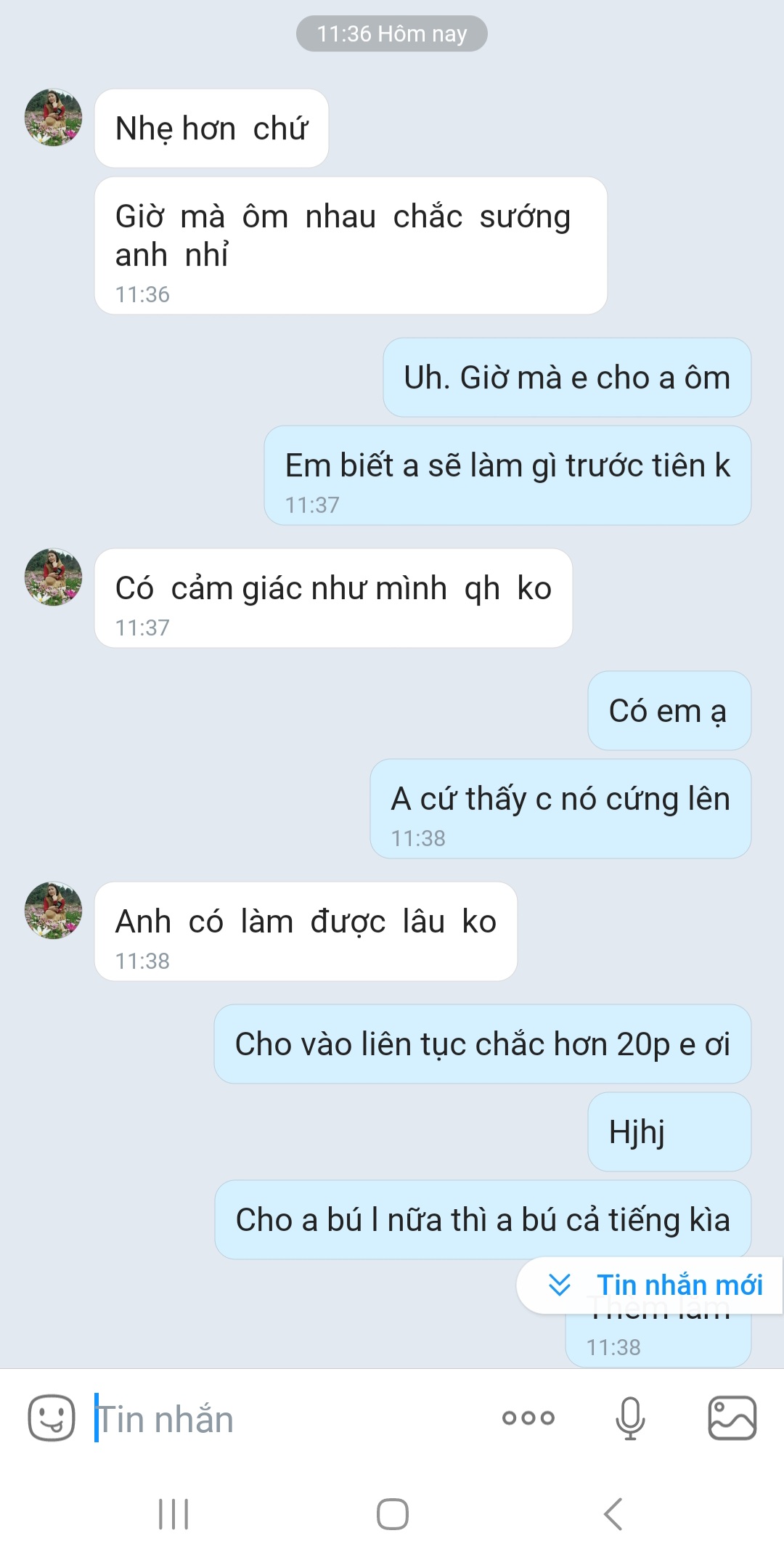
Task: Open the emoji sticker picker
Action: pyautogui.click(x=51, y=1418)
